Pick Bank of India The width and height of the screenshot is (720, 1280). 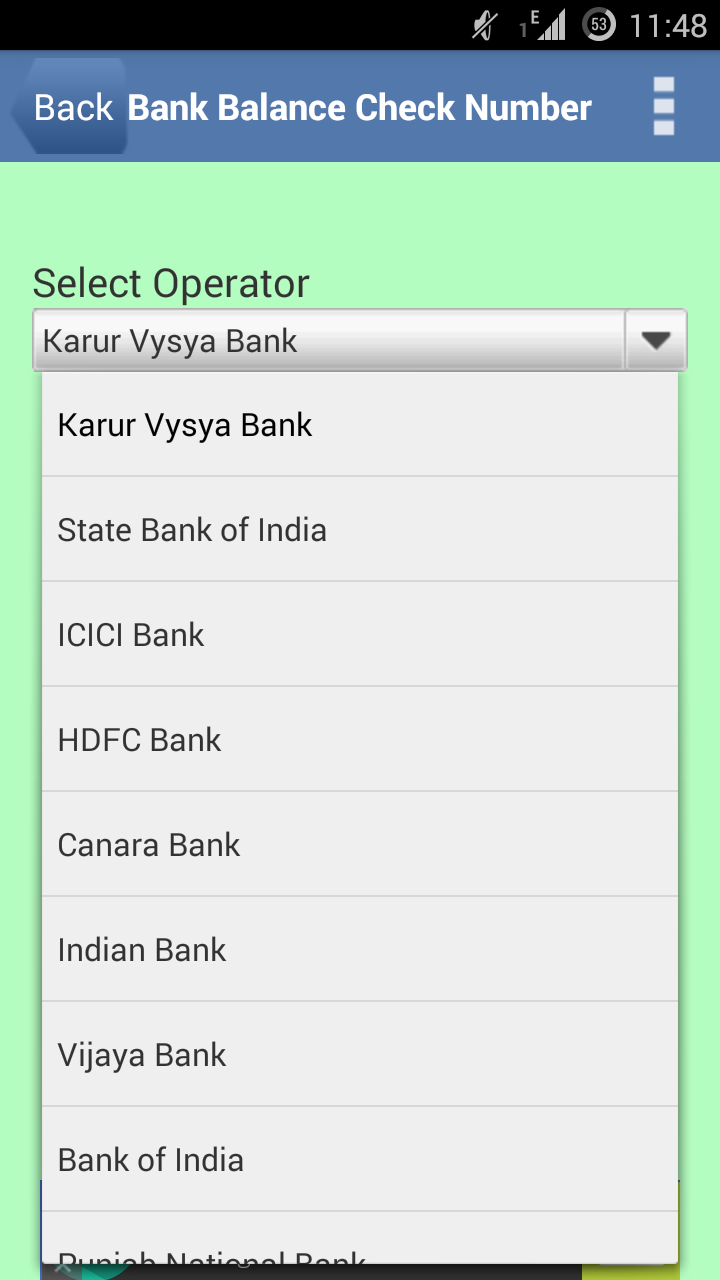tap(359, 1160)
